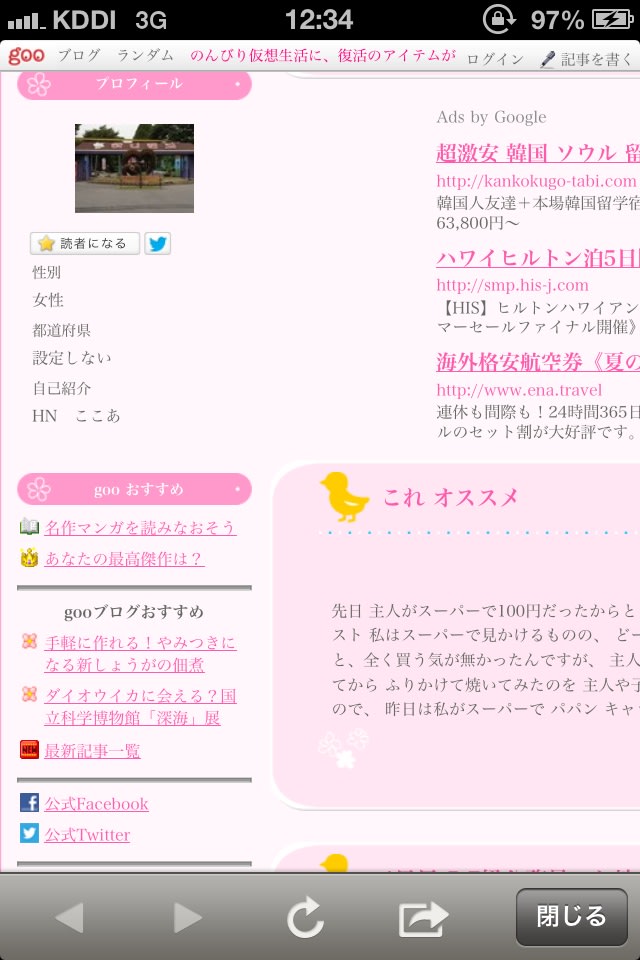Screen dimensions: 640x960
Task: Tap the Twitter icon beside 読者になる
Action: (x=157, y=243)
